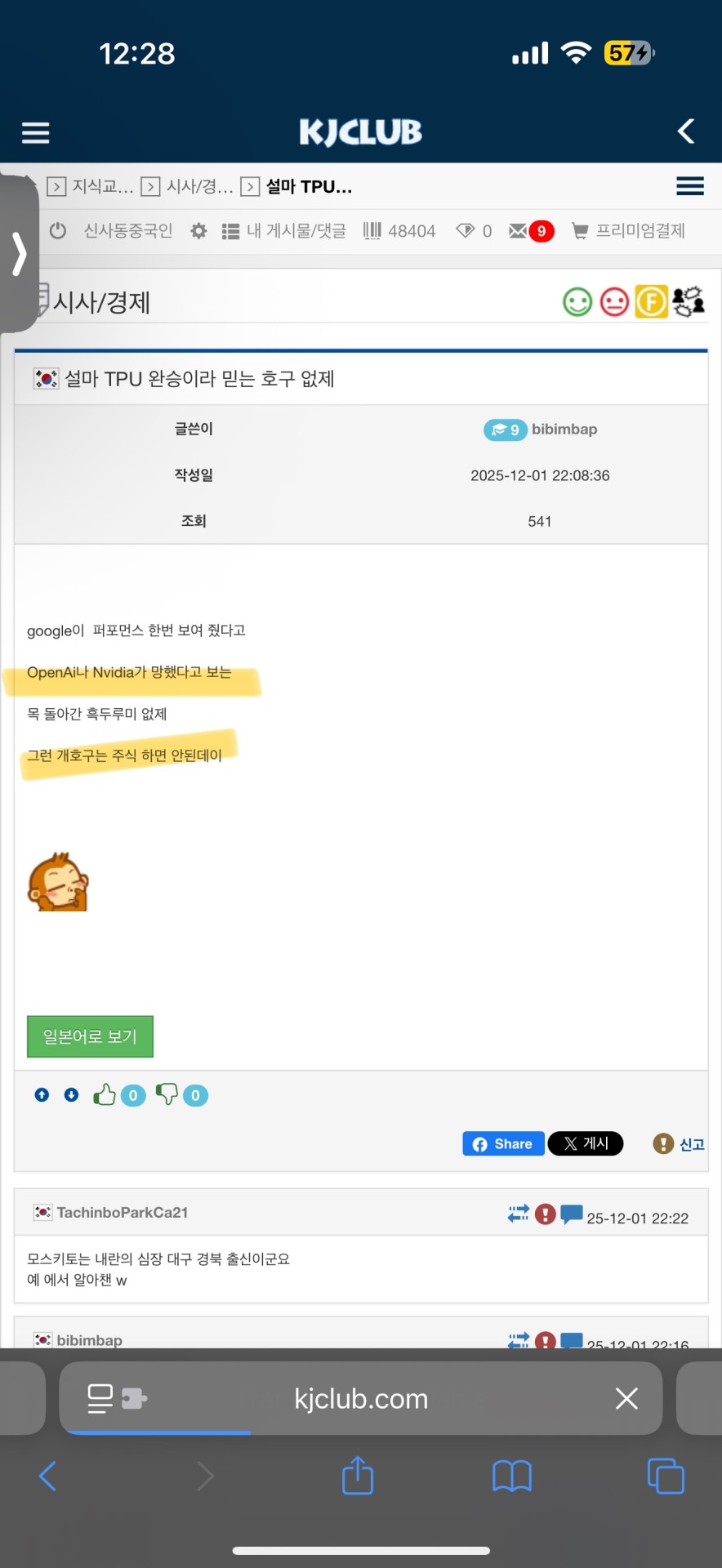This screenshot has width=722, height=1568.
Task: Reply to TachinboParkCa21's comment
Action: (571, 1214)
